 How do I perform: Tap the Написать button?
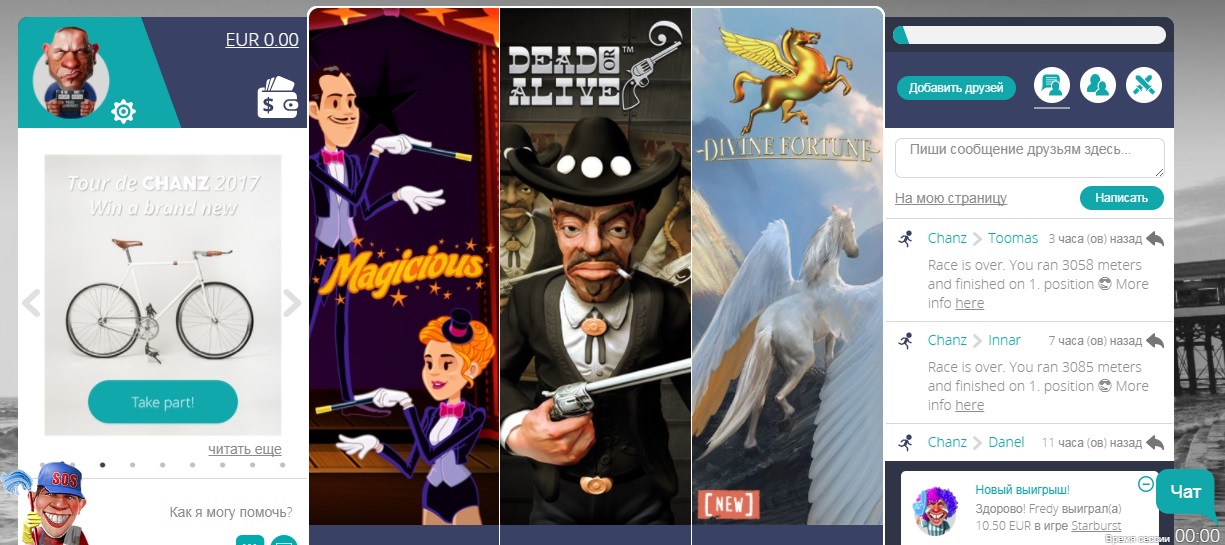[1121, 198]
